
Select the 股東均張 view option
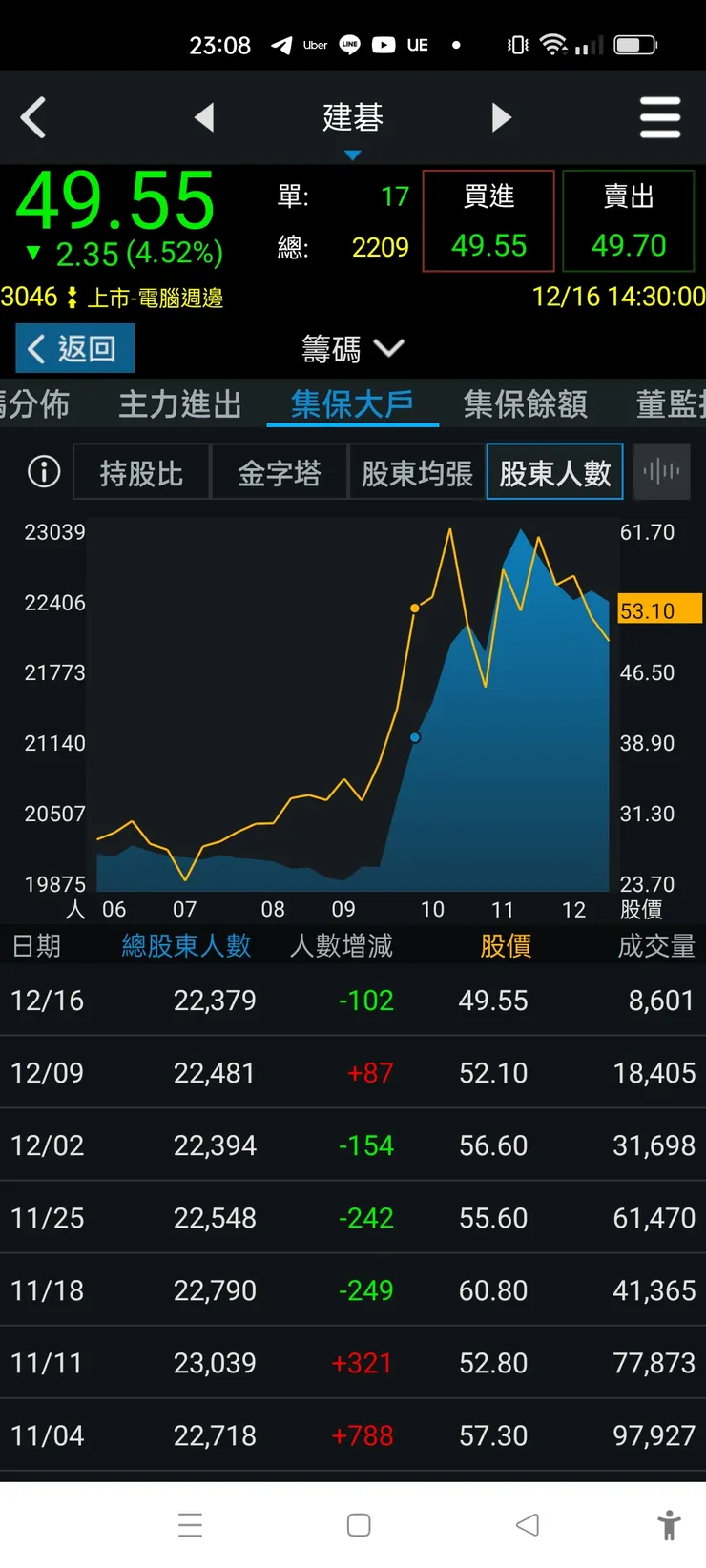417,471
